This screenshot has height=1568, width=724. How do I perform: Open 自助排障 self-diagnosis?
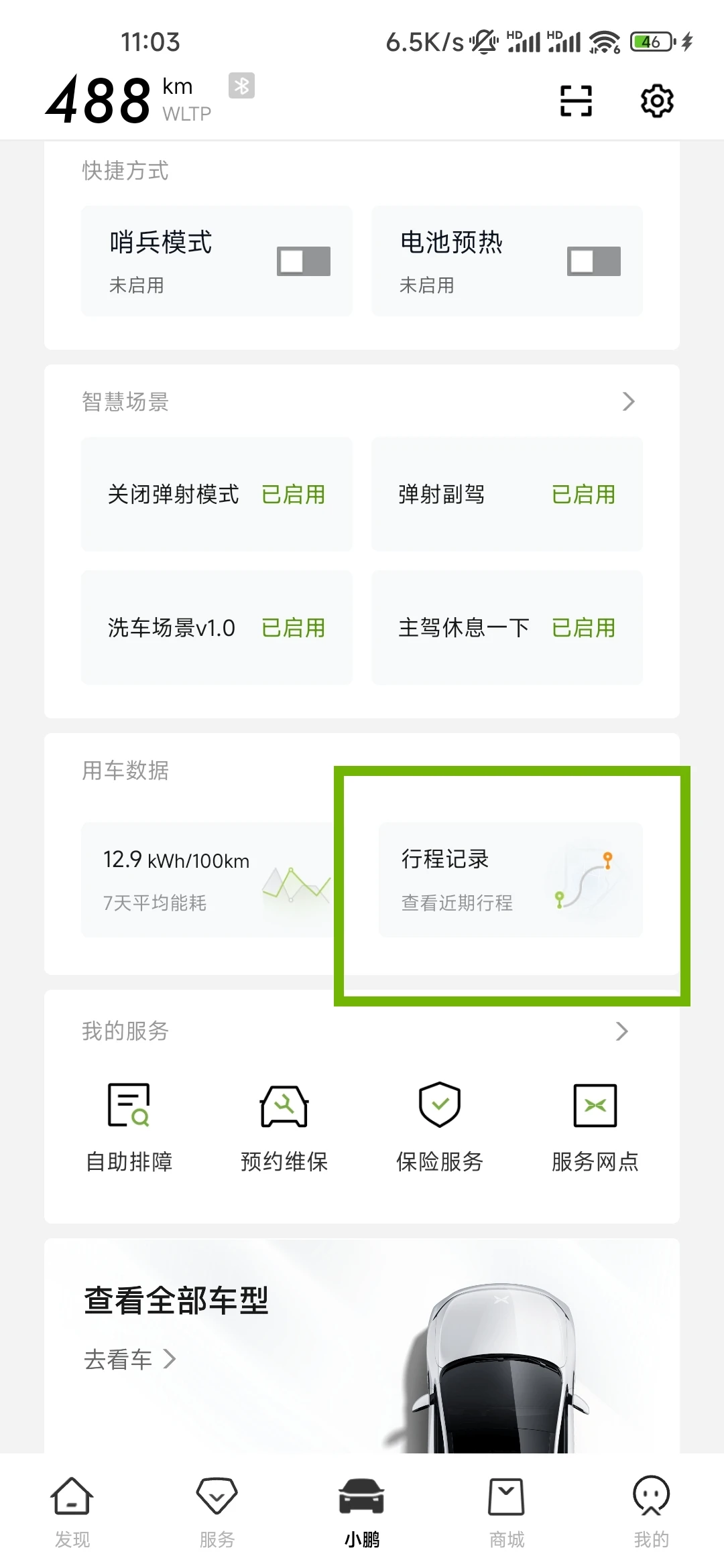pyautogui.click(x=129, y=1126)
